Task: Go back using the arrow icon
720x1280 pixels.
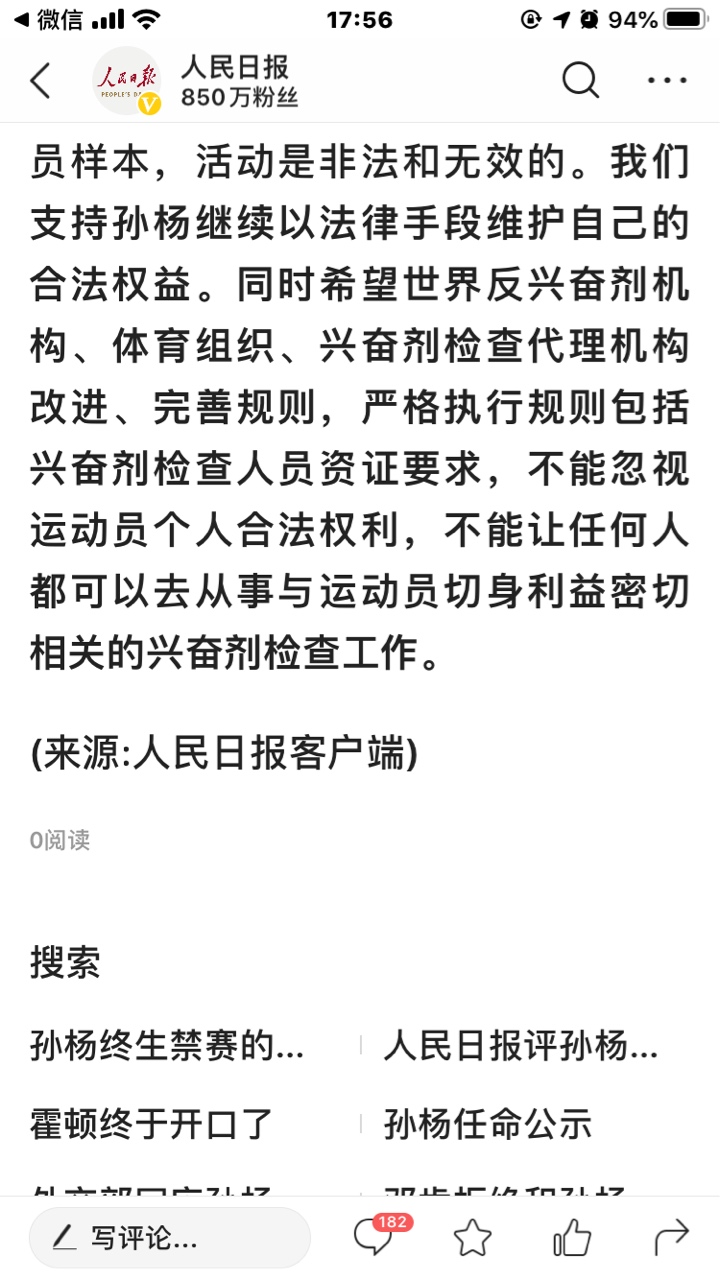Action: 41,81
